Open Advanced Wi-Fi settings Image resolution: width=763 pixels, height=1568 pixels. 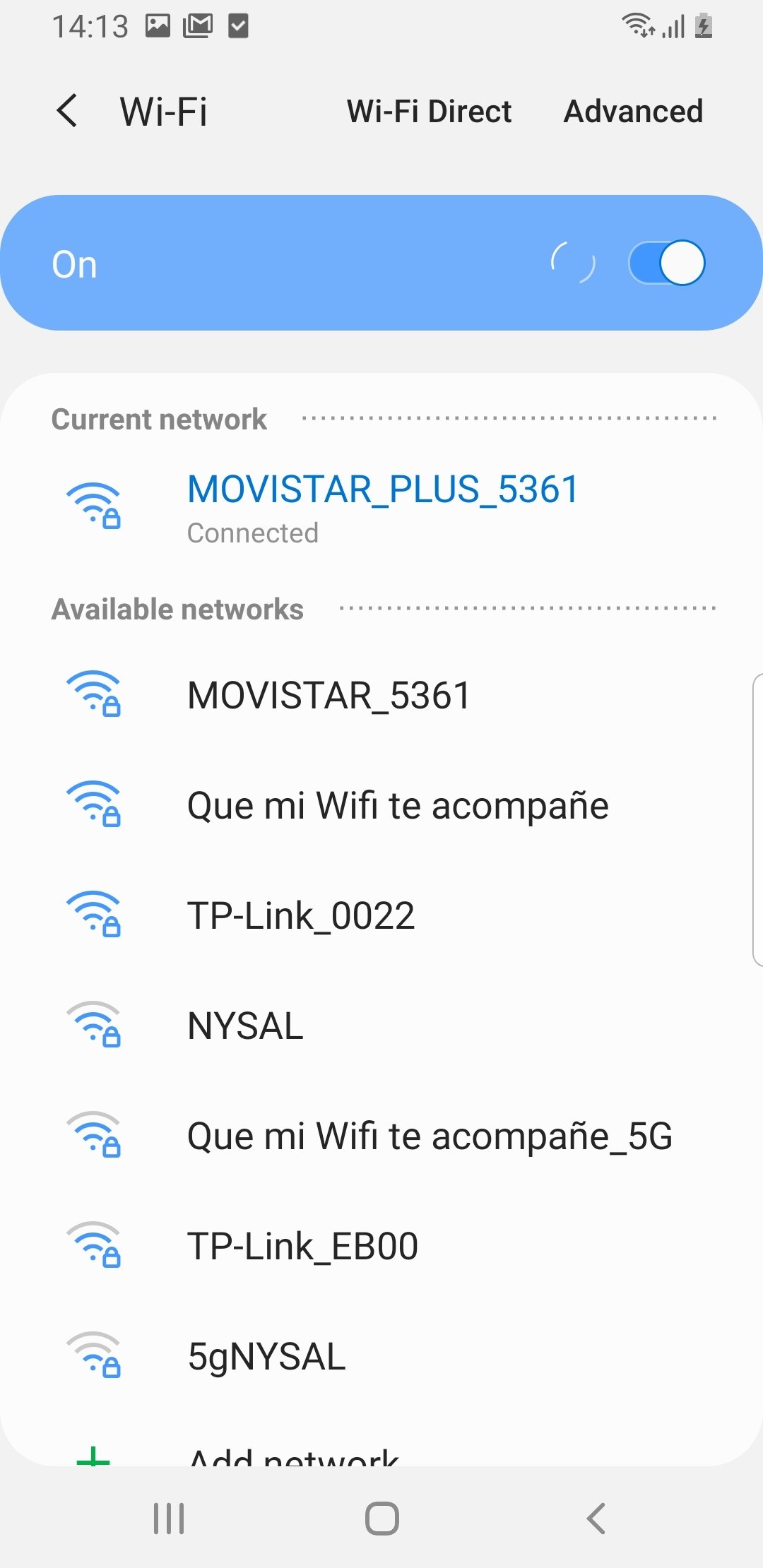tap(633, 112)
